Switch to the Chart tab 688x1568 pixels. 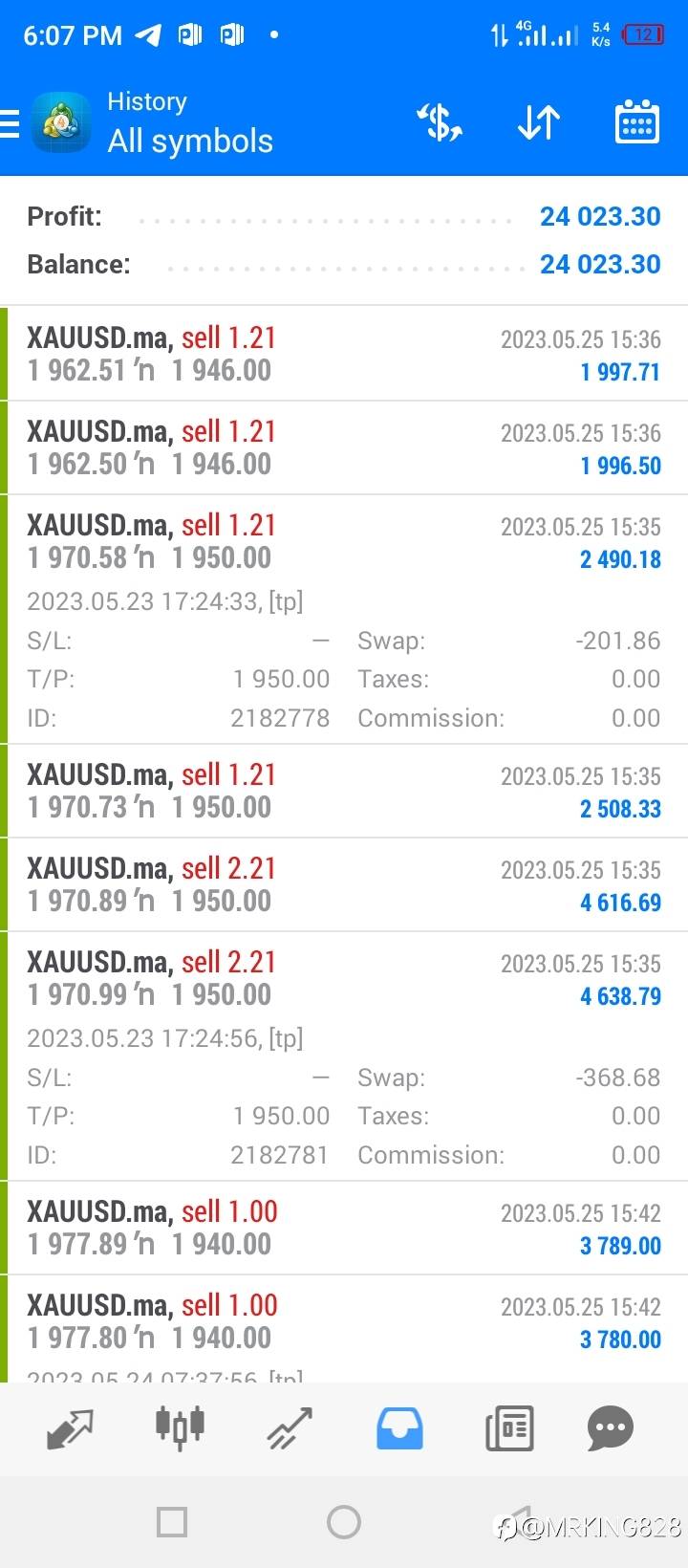(180, 1426)
